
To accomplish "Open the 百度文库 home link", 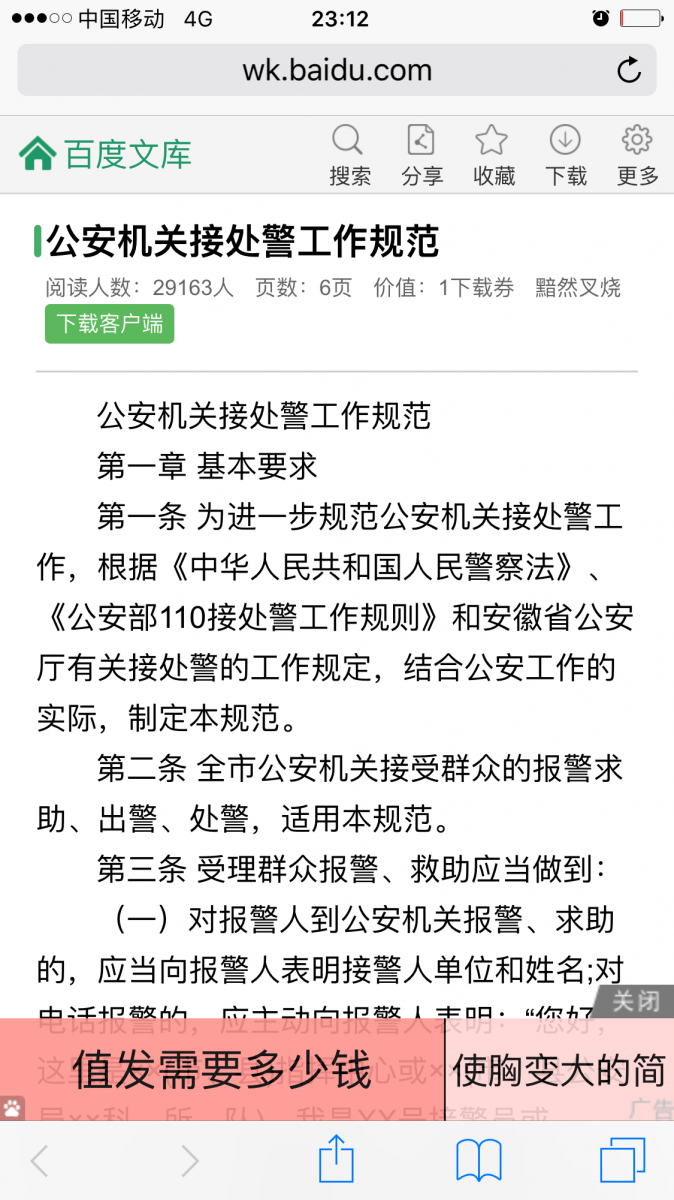I will pyautogui.click(x=105, y=155).
